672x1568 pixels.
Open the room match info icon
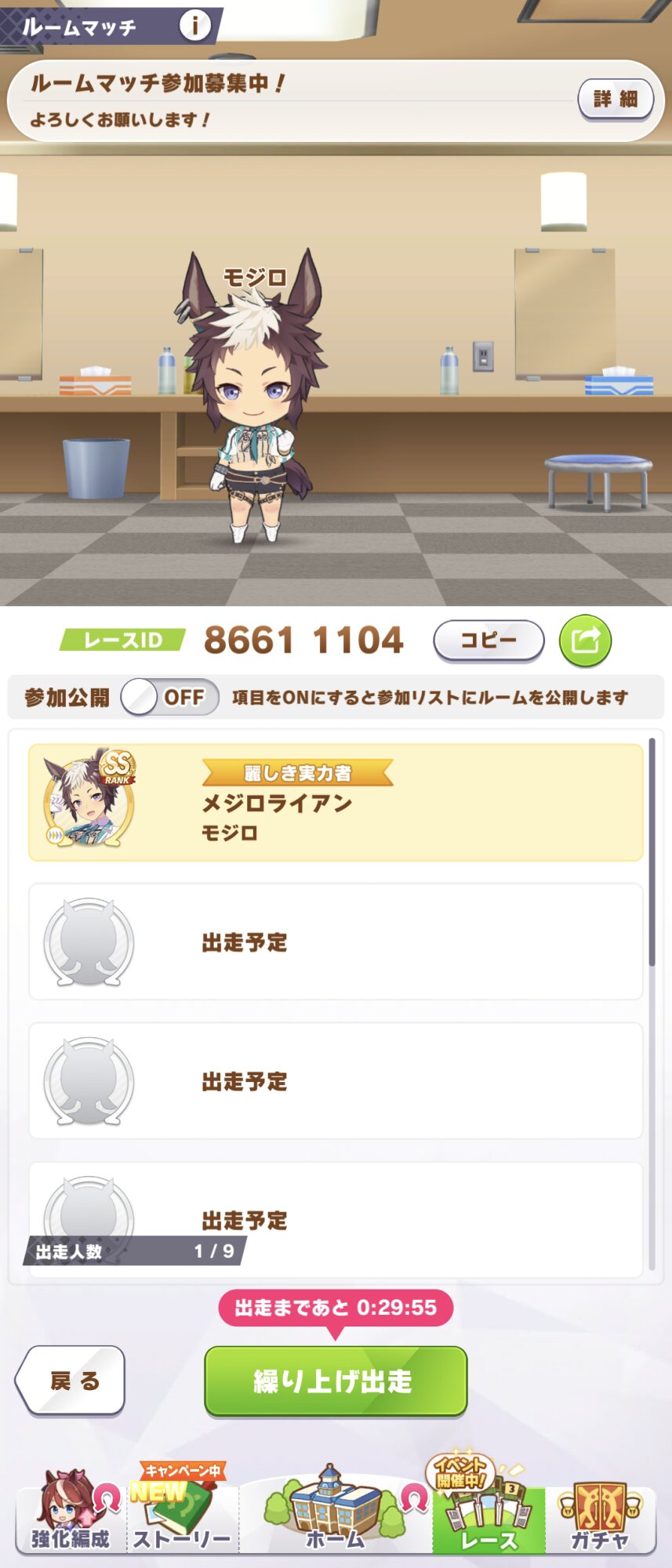coord(194,25)
